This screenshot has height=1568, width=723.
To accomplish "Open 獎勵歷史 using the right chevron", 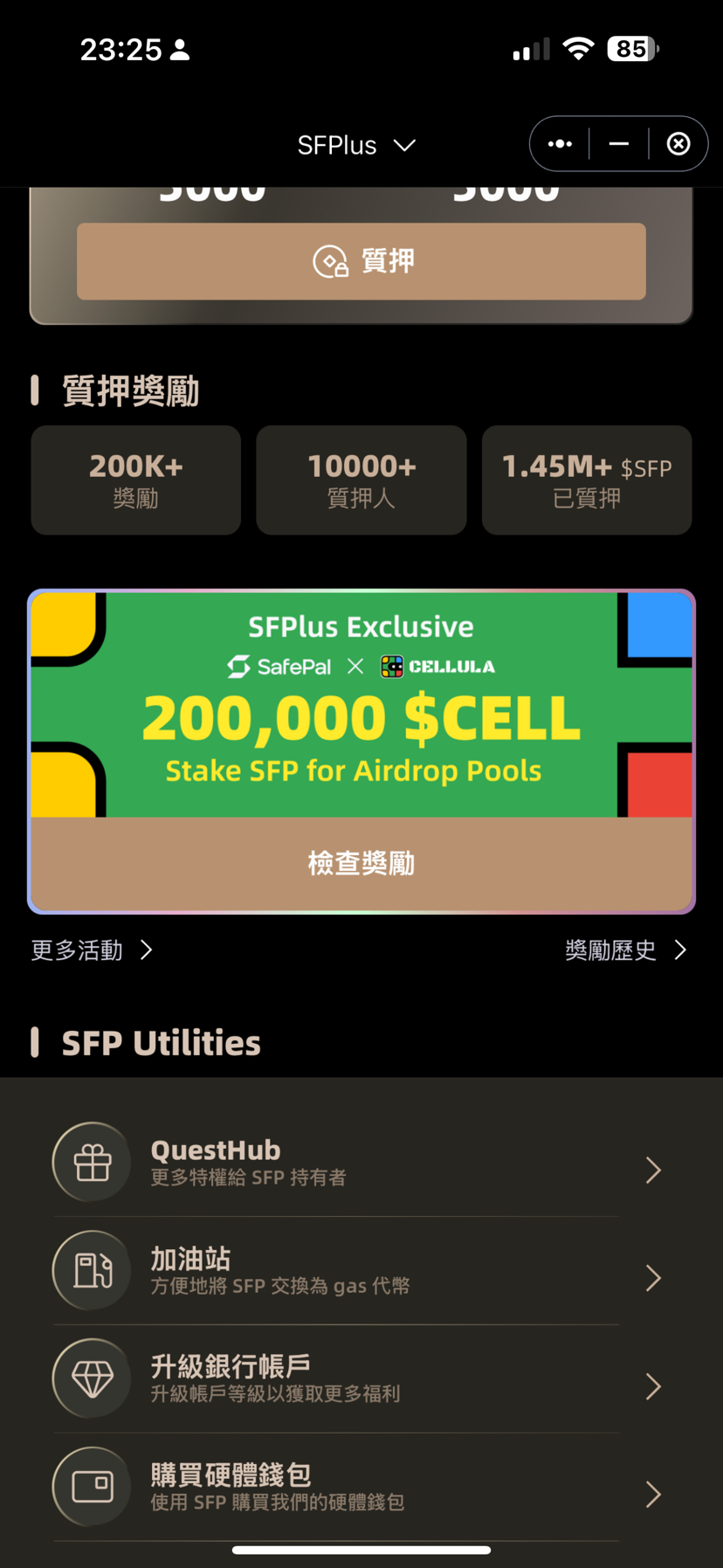I will pyautogui.click(x=679, y=950).
